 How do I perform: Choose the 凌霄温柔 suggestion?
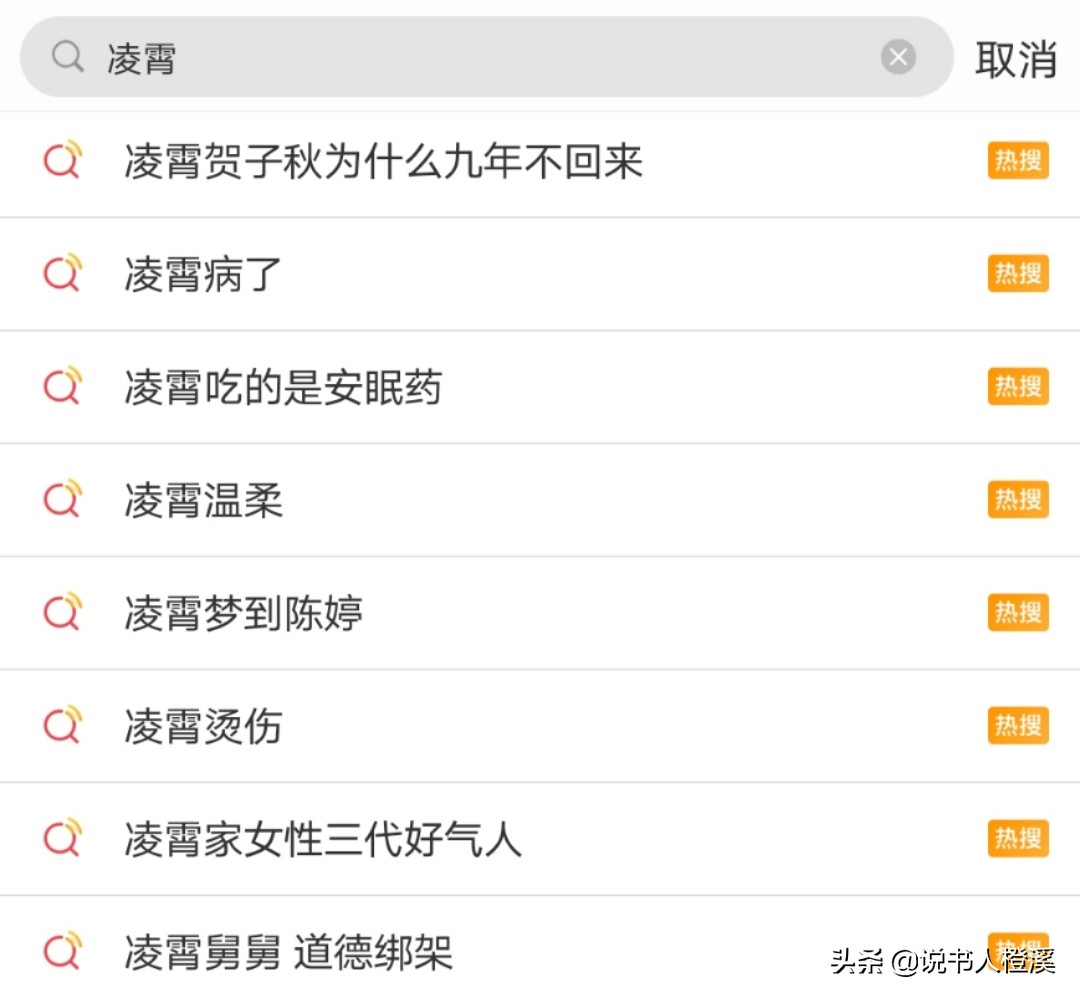click(x=203, y=500)
